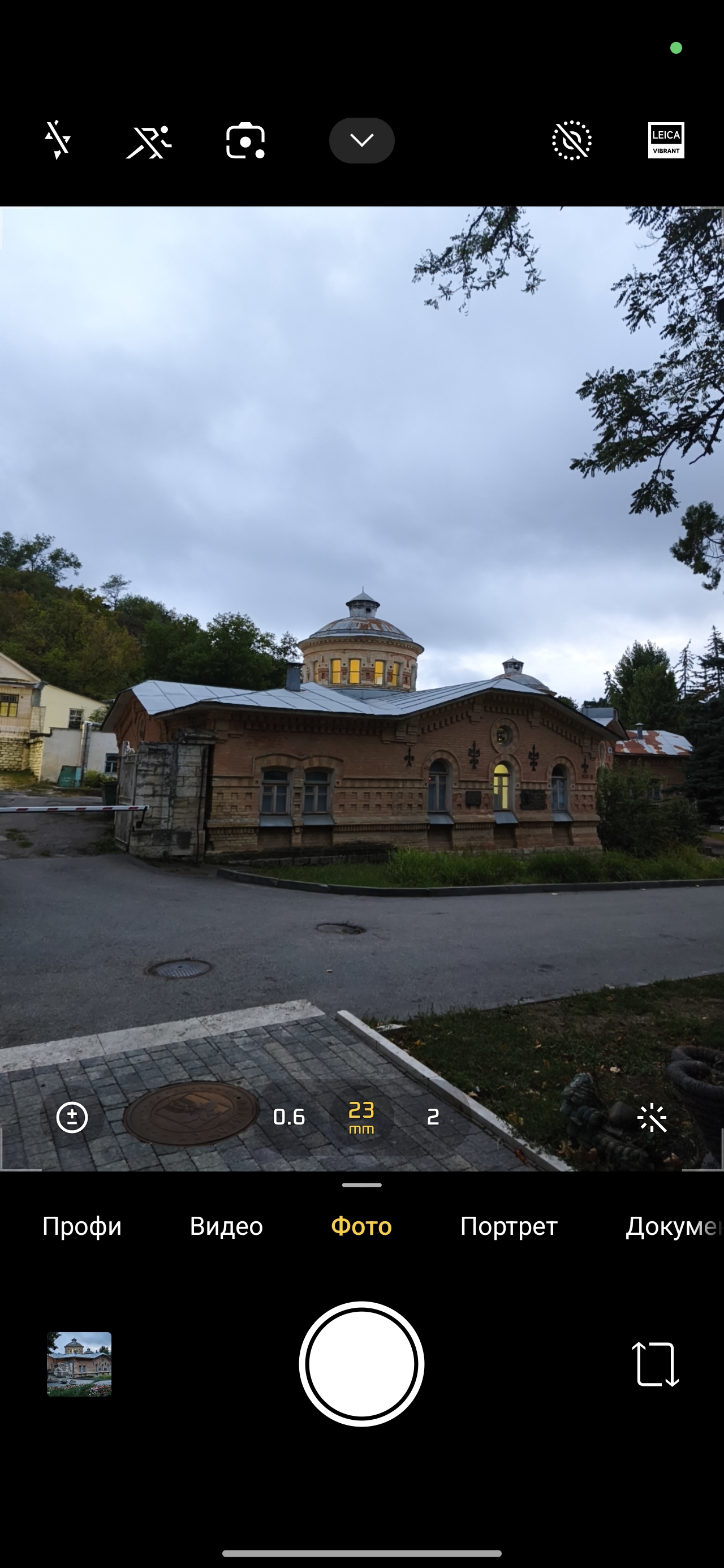Screen dimensions: 724x1568
Task: Expand the additional settings dropdown arrow
Action: [361, 141]
